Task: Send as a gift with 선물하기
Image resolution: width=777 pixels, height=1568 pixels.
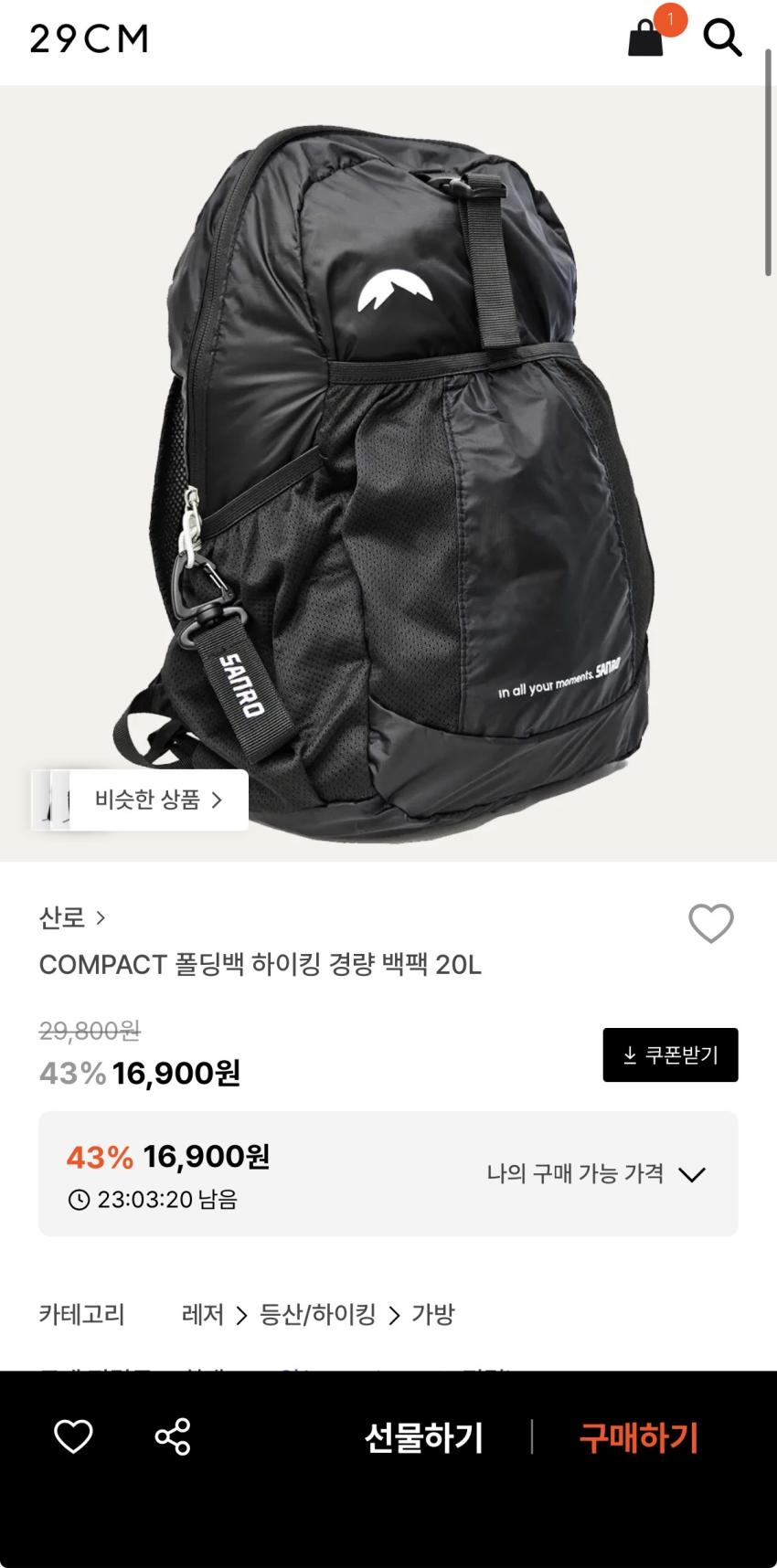Action: 423,1438
